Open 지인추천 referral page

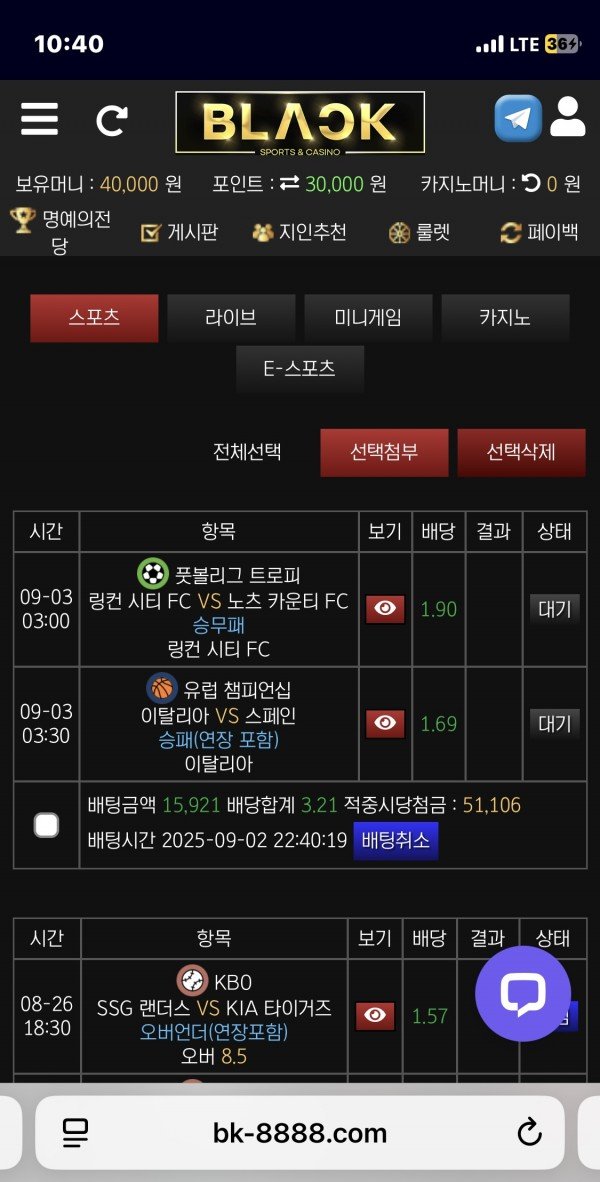pos(300,233)
